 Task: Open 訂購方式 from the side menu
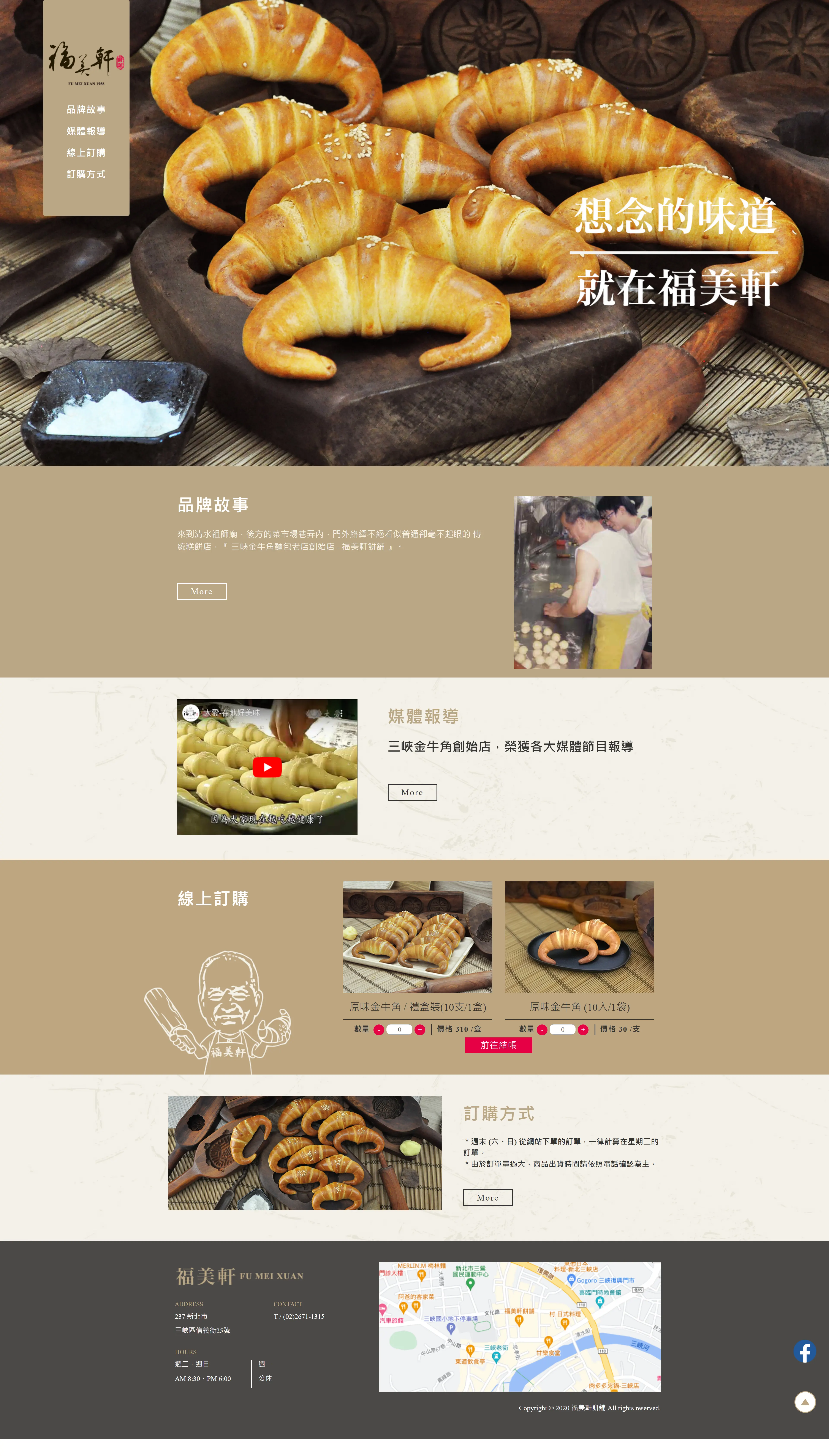86,174
